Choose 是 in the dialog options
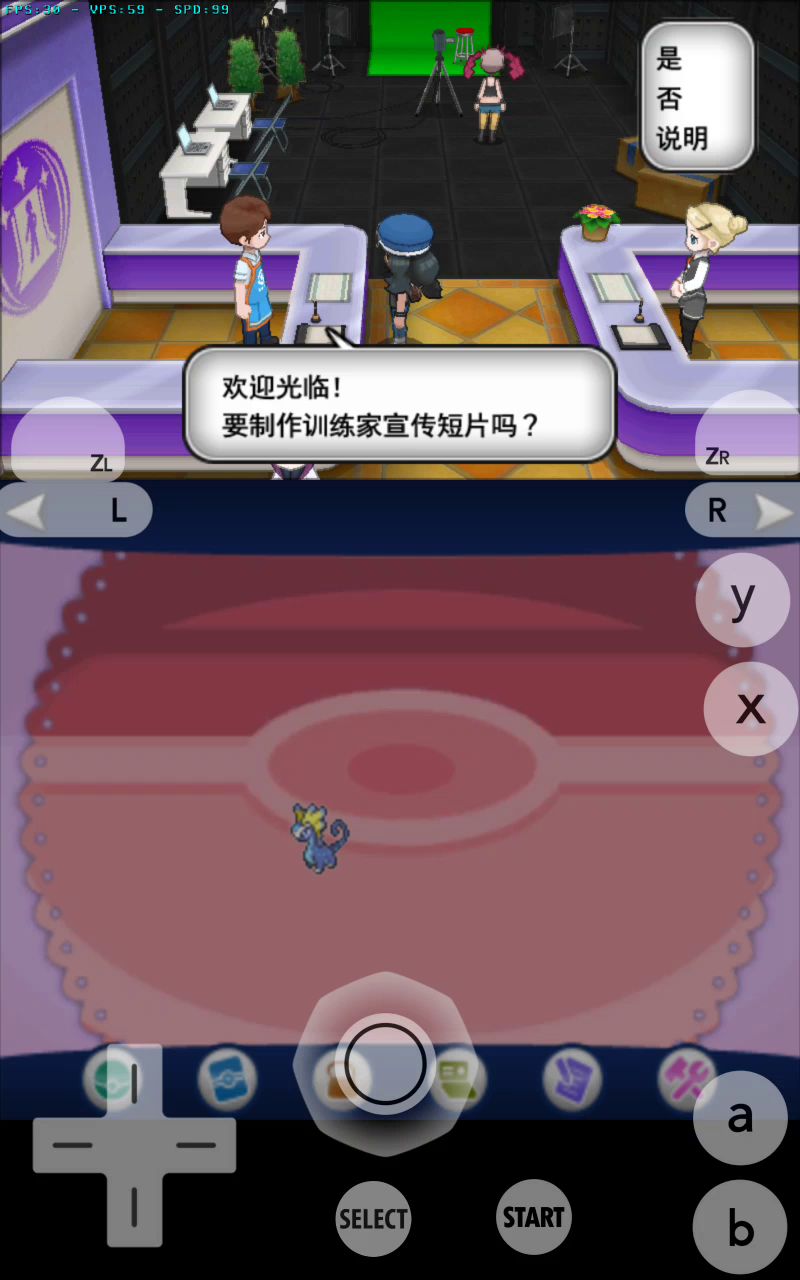The height and width of the screenshot is (1280, 800). [669, 58]
